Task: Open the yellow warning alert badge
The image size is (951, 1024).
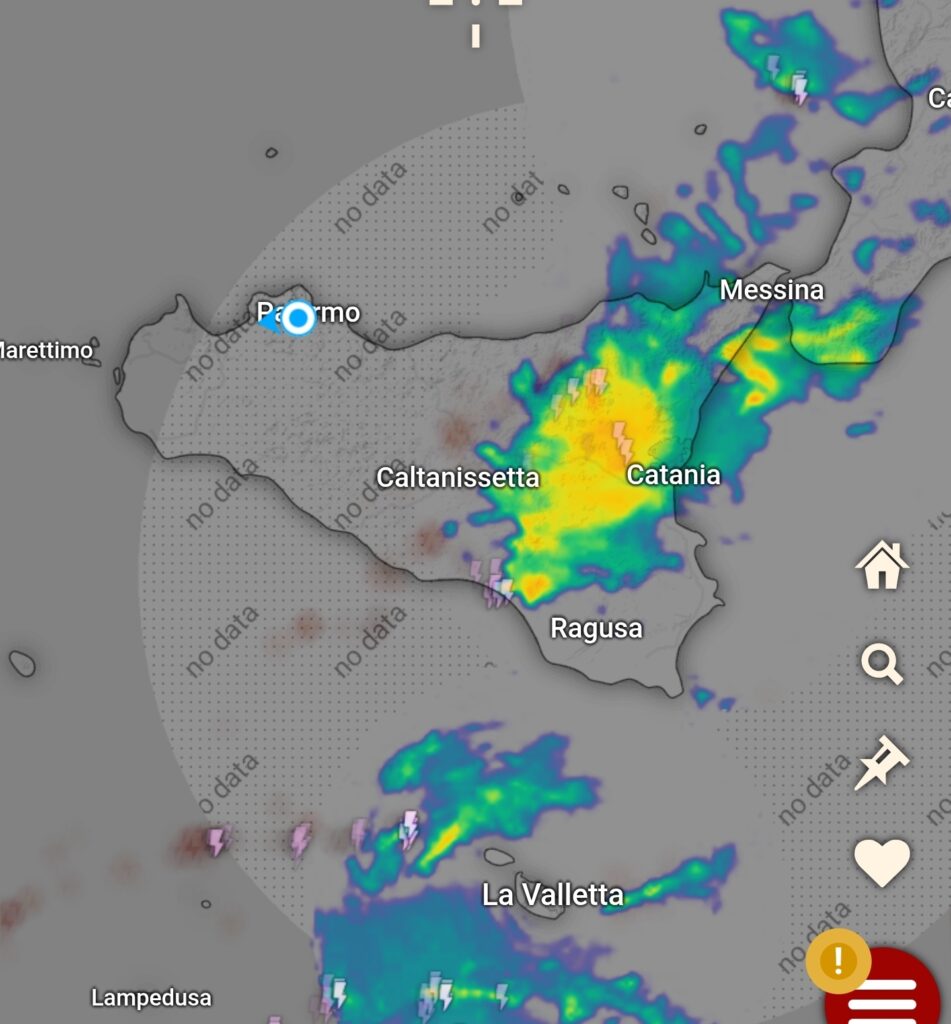Action: coord(838,962)
